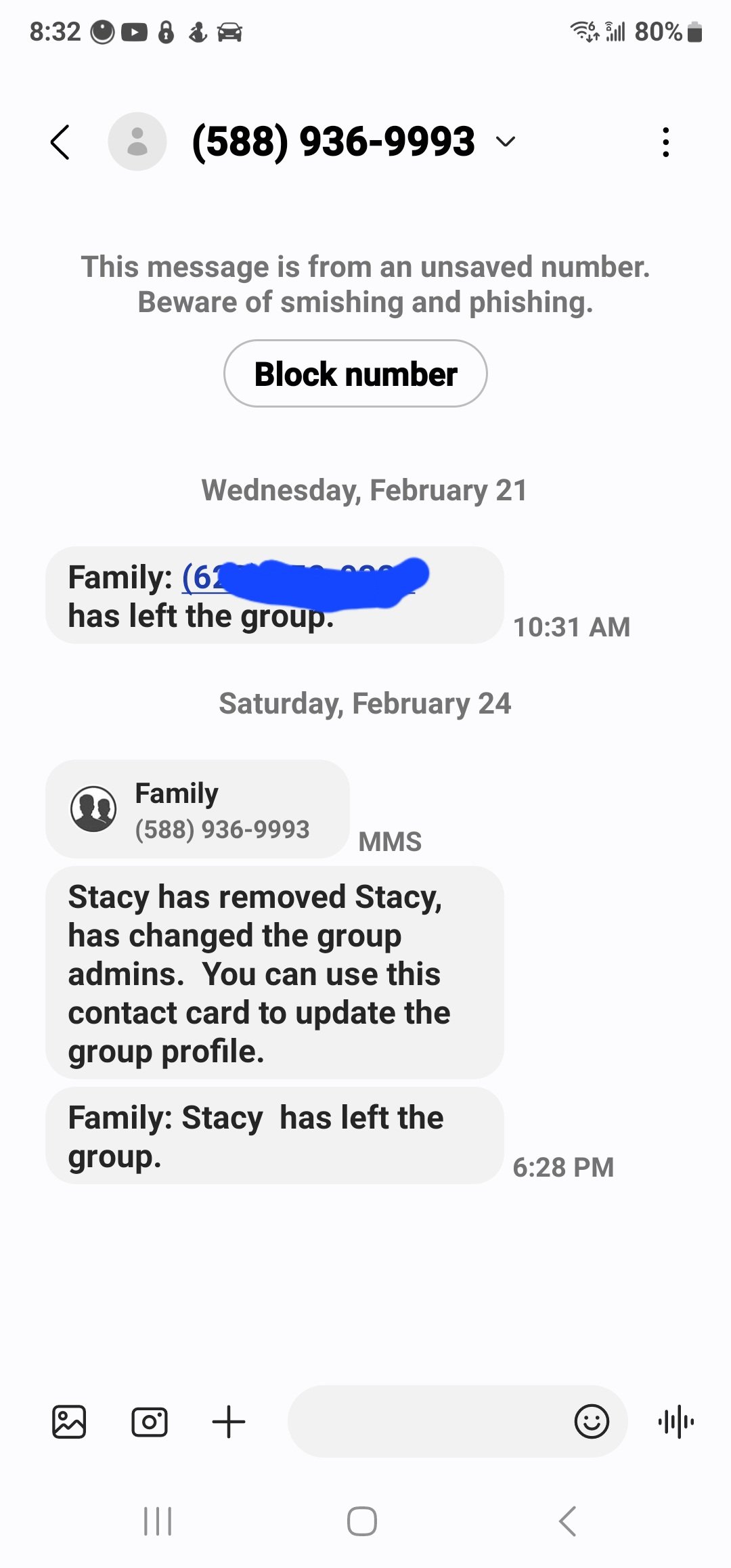Tap the Block number button

(355, 374)
